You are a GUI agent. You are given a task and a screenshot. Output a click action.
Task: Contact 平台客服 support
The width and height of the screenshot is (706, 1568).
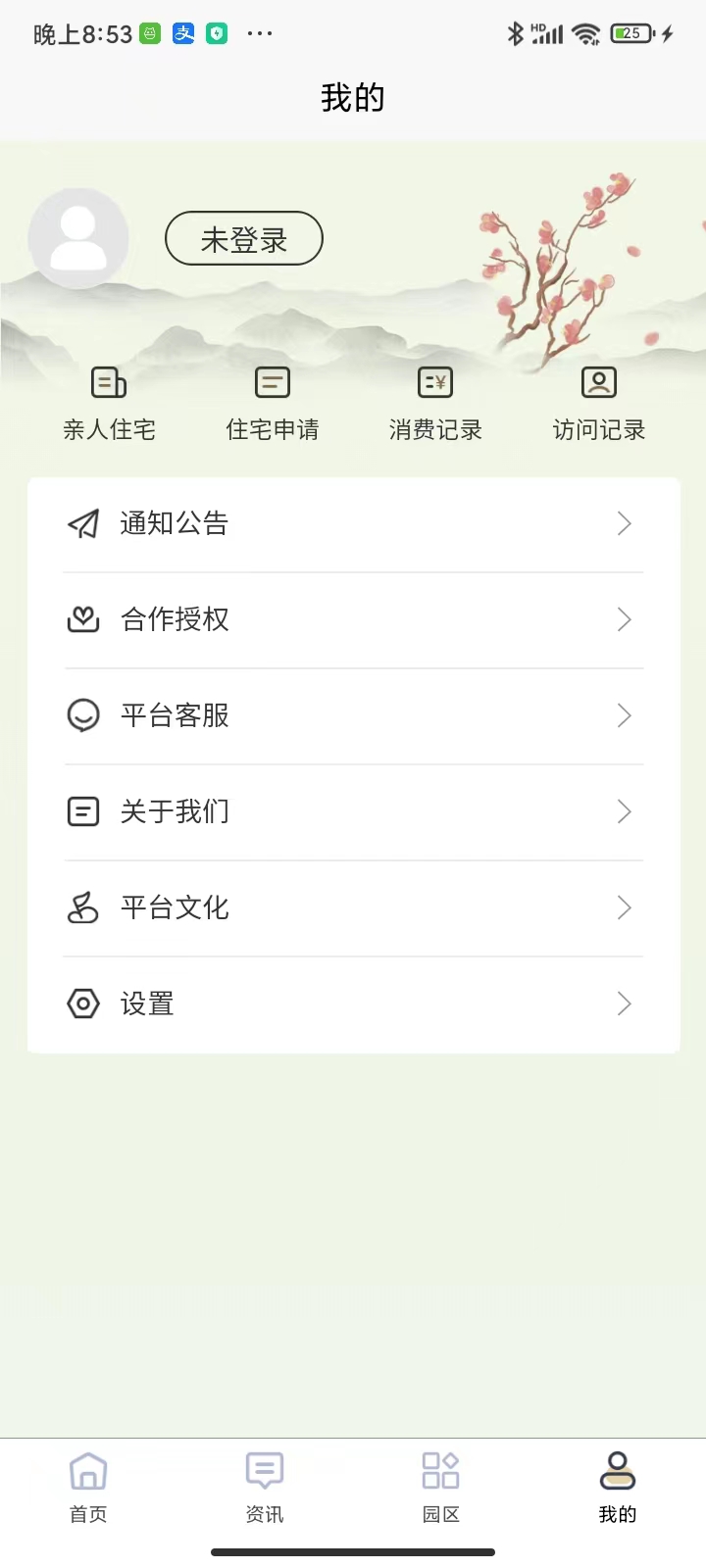click(353, 715)
